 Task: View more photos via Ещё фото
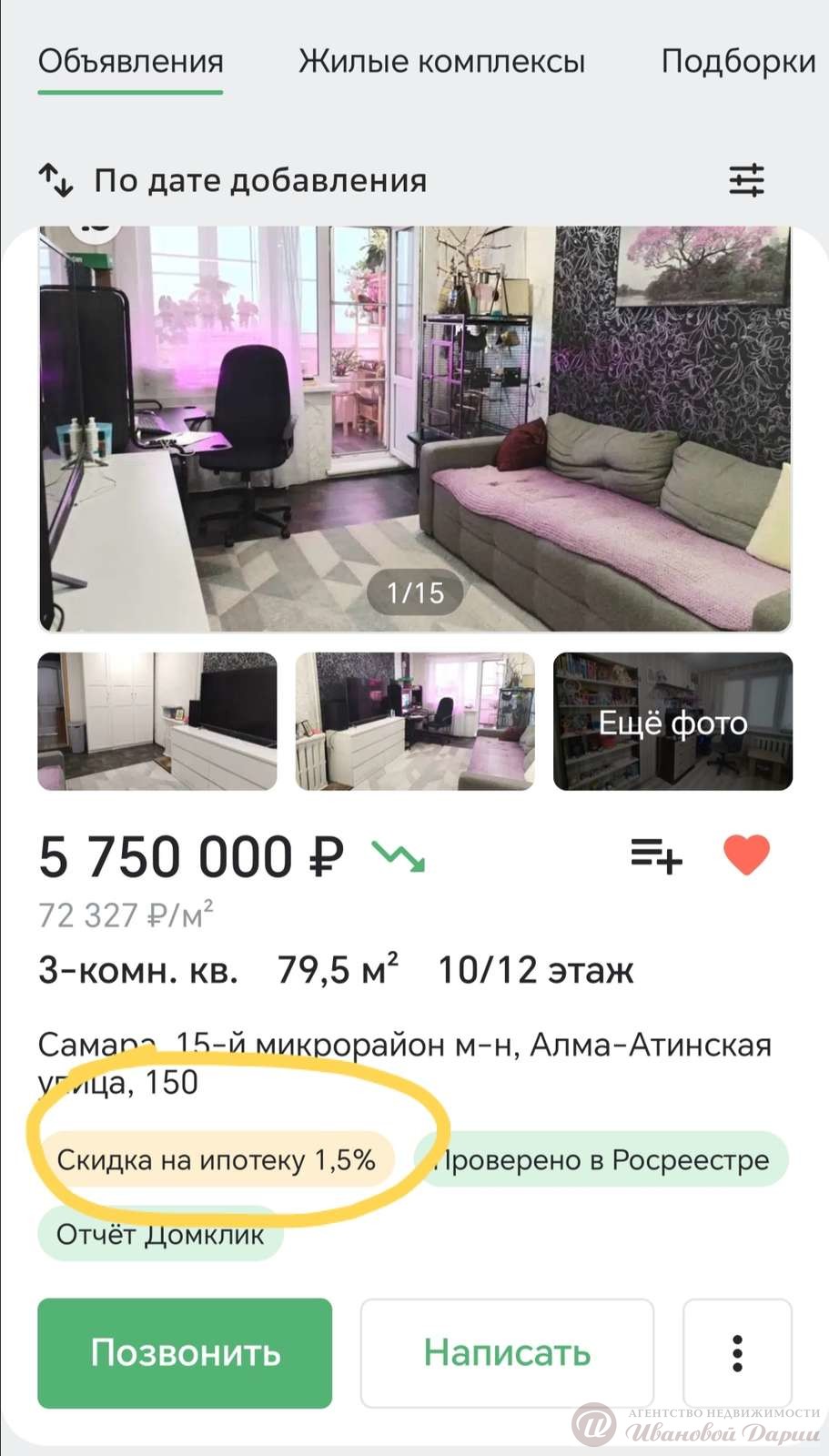coord(672,722)
